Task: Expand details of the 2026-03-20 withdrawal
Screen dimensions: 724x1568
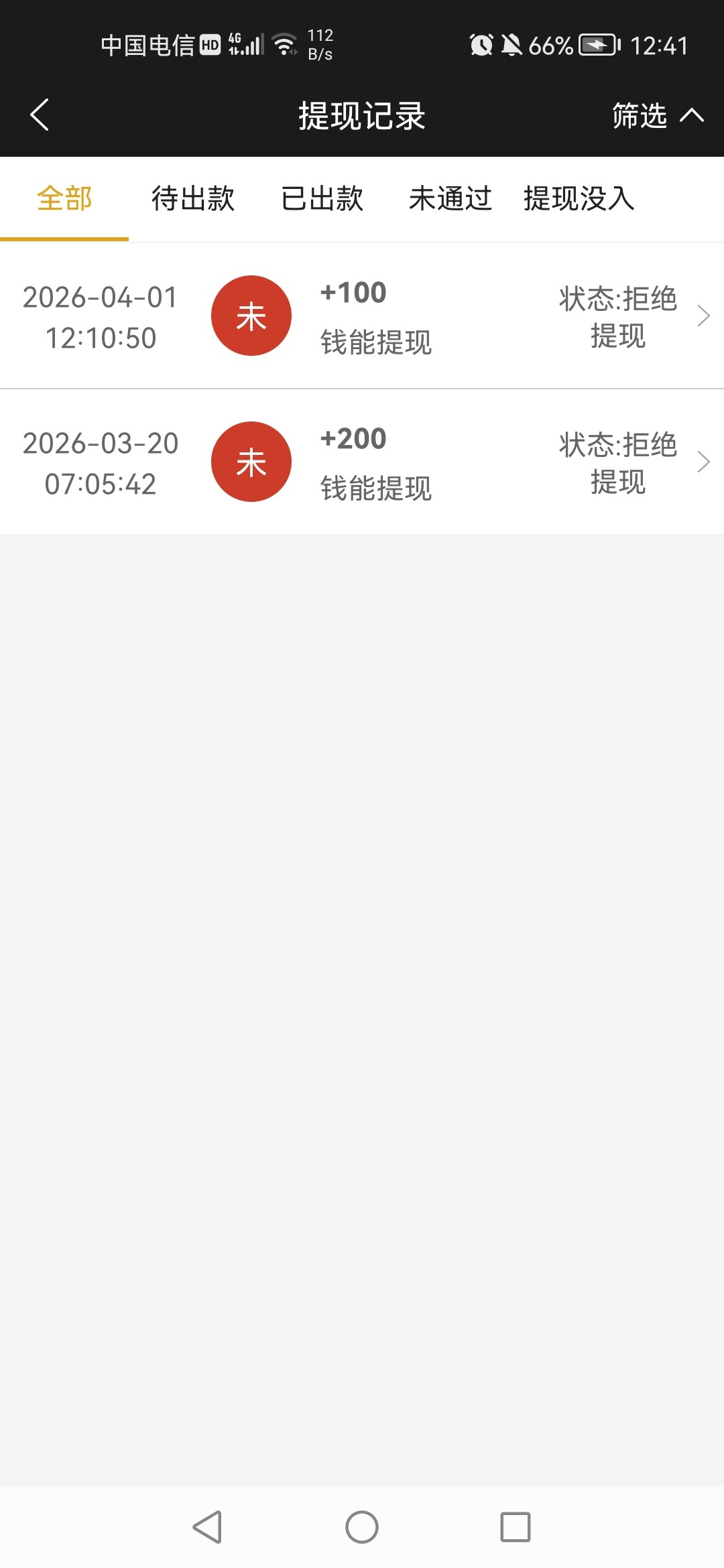Action: tap(705, 461)
